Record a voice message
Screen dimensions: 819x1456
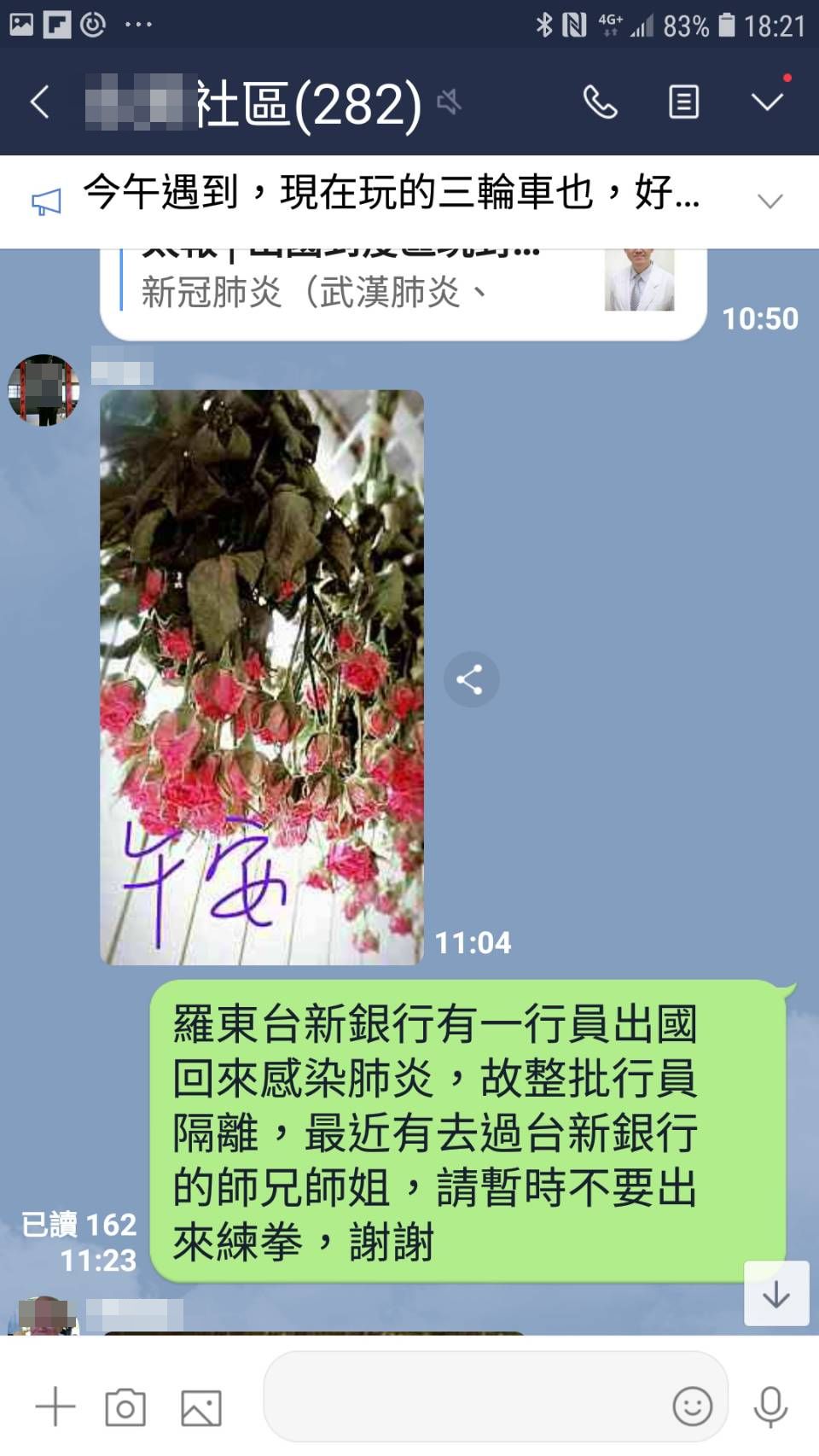click(770, 1406)
